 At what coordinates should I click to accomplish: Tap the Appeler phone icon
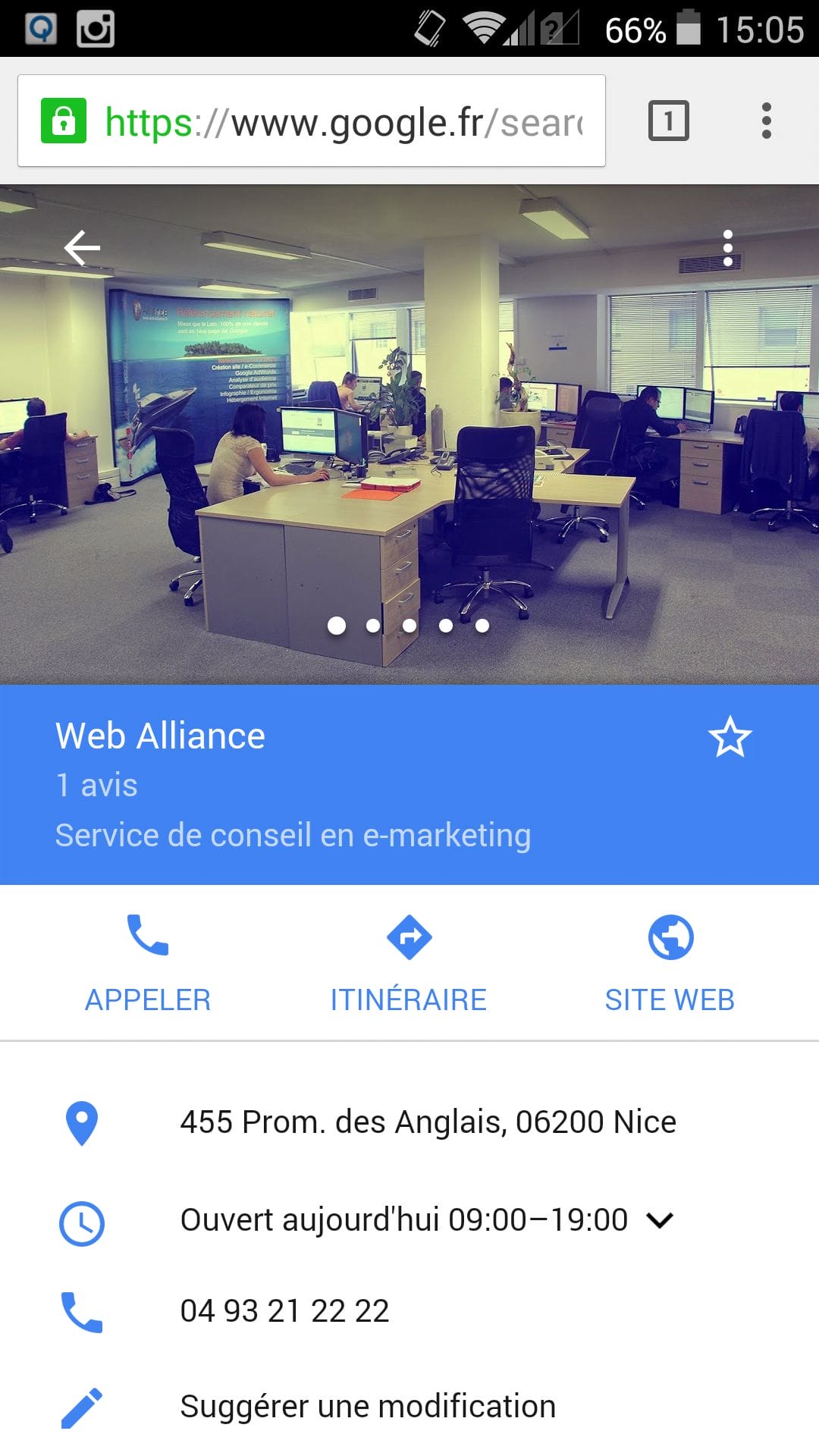point(147,938)
